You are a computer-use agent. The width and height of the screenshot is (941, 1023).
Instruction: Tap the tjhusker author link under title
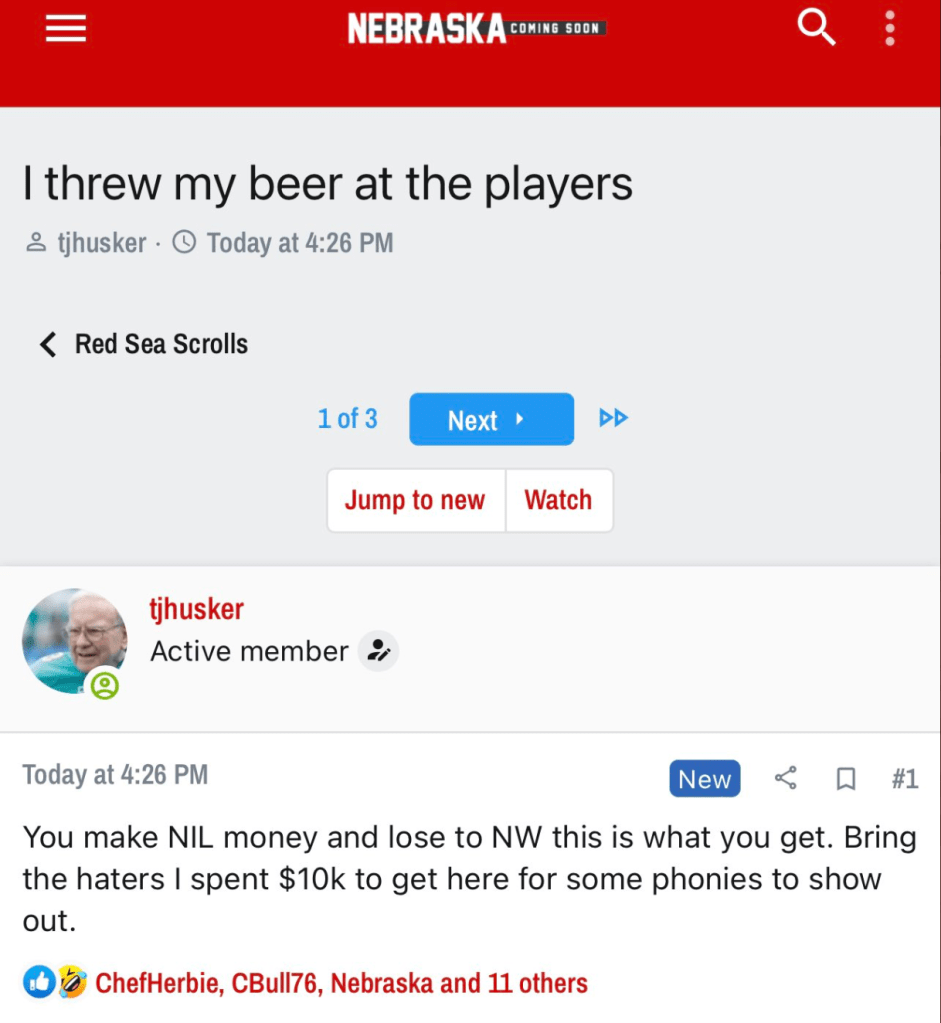pyautogui.click(x=101, y=242)
